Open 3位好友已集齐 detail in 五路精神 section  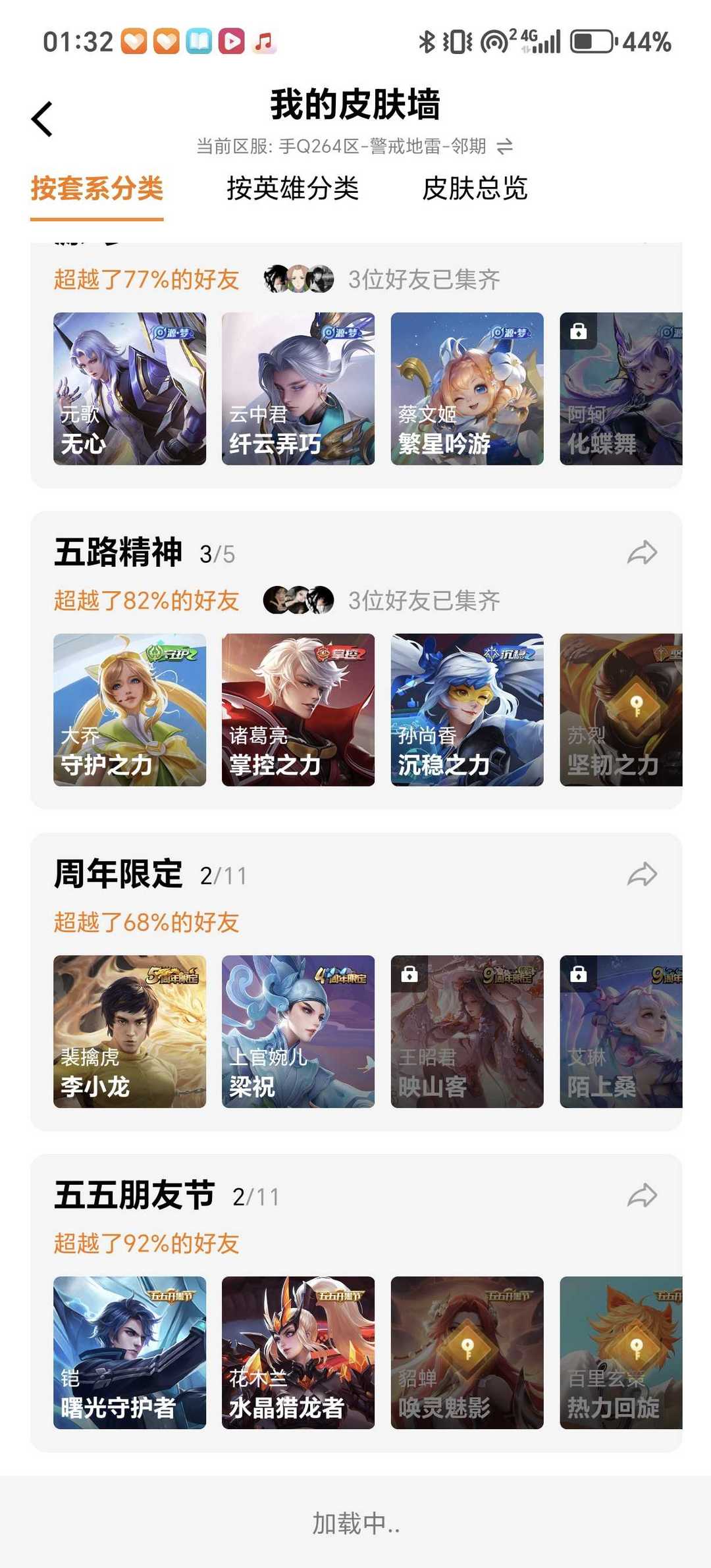tap(424, 599)
